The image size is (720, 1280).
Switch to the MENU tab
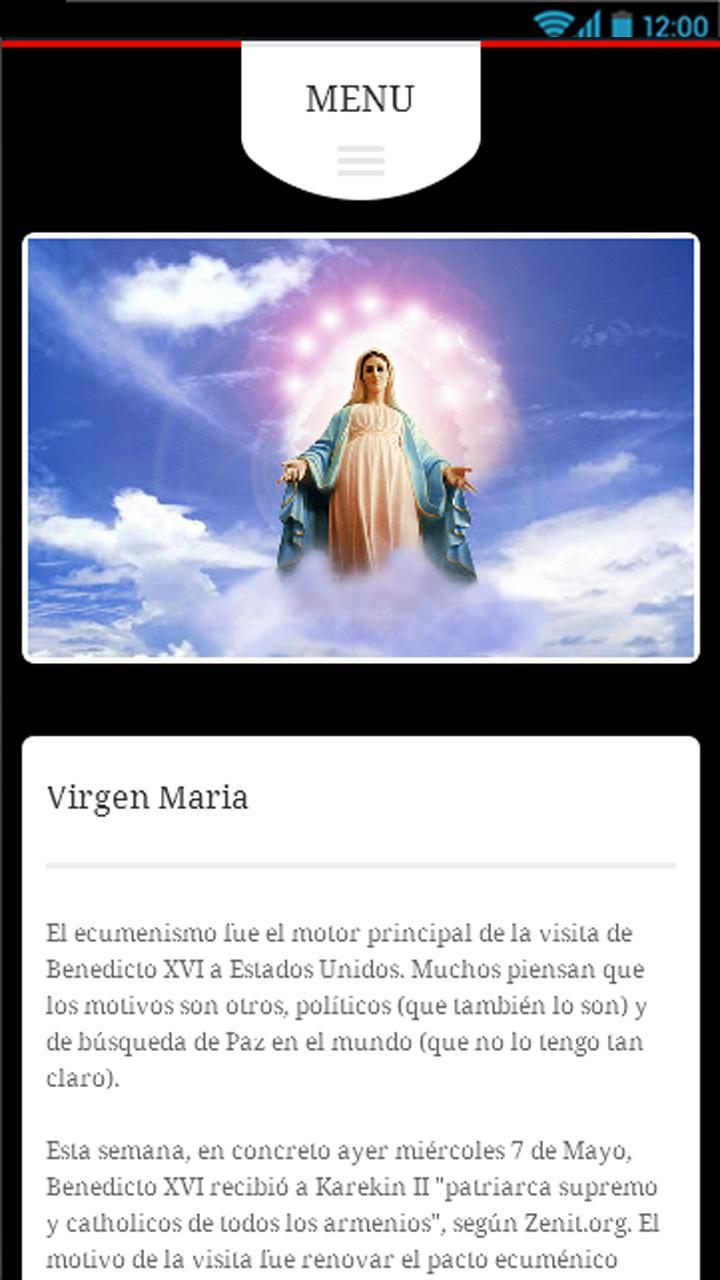click(x=358, y=98)
